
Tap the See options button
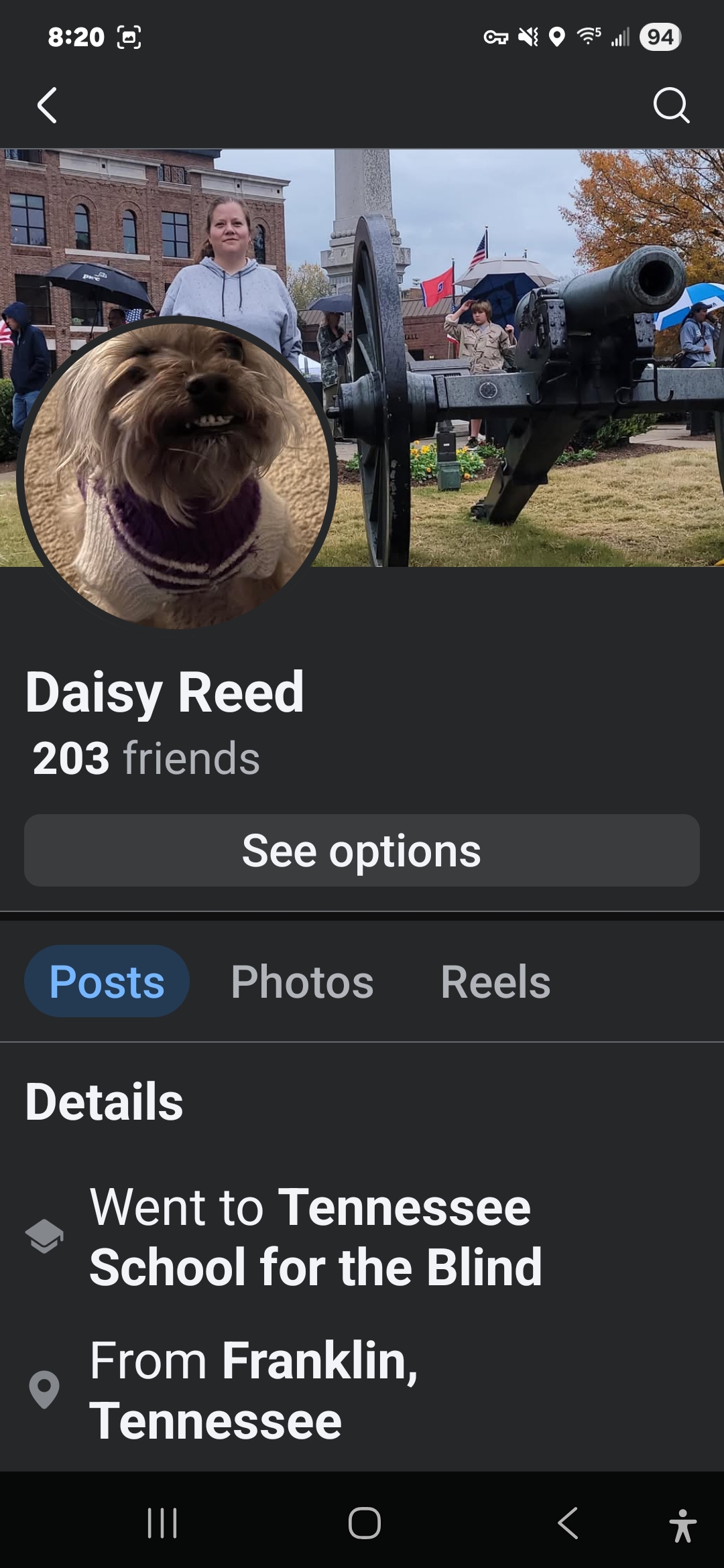(362, 850)
